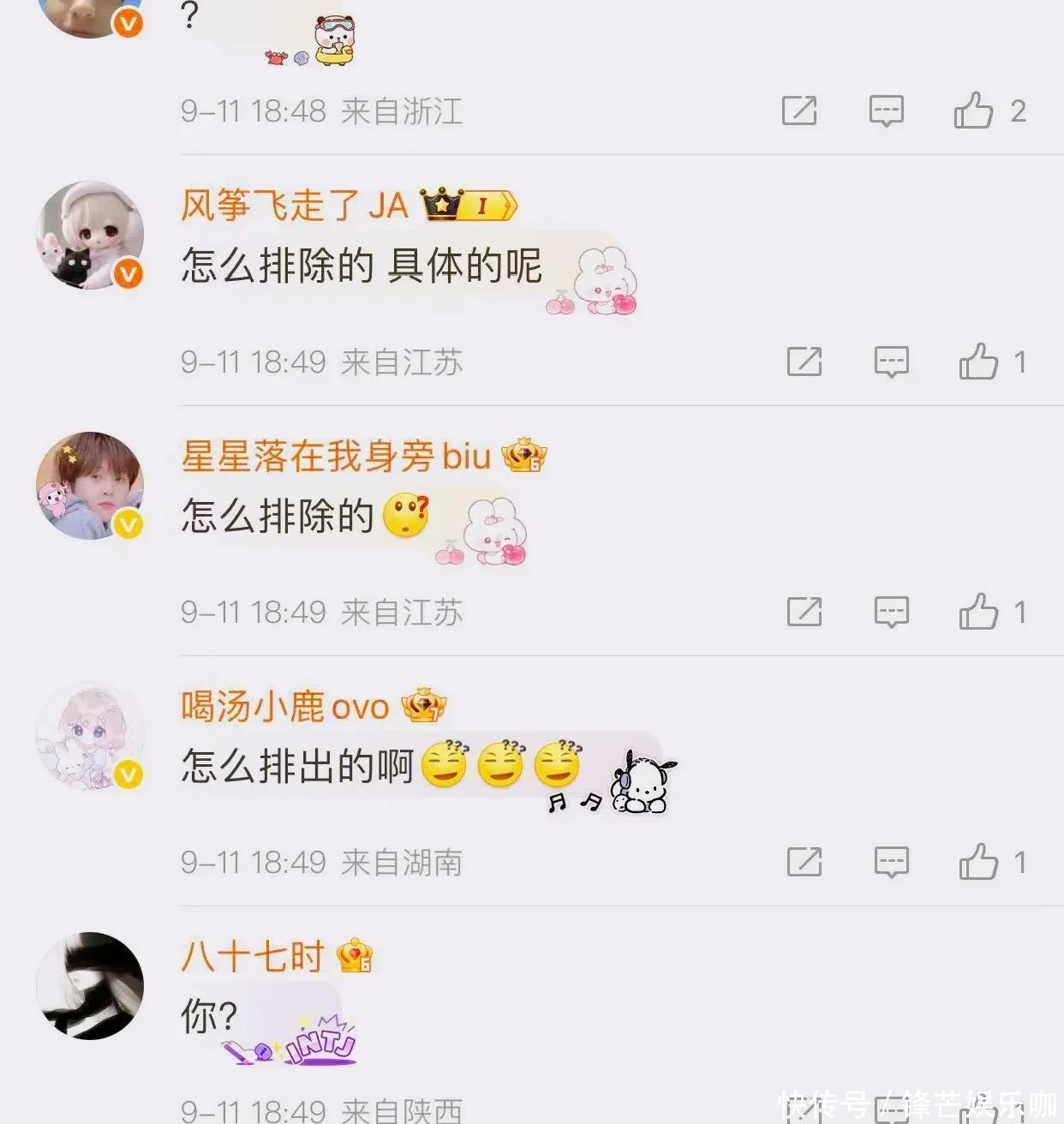
Task: Reply to the comment from 浙江
Action: [886, 111]
